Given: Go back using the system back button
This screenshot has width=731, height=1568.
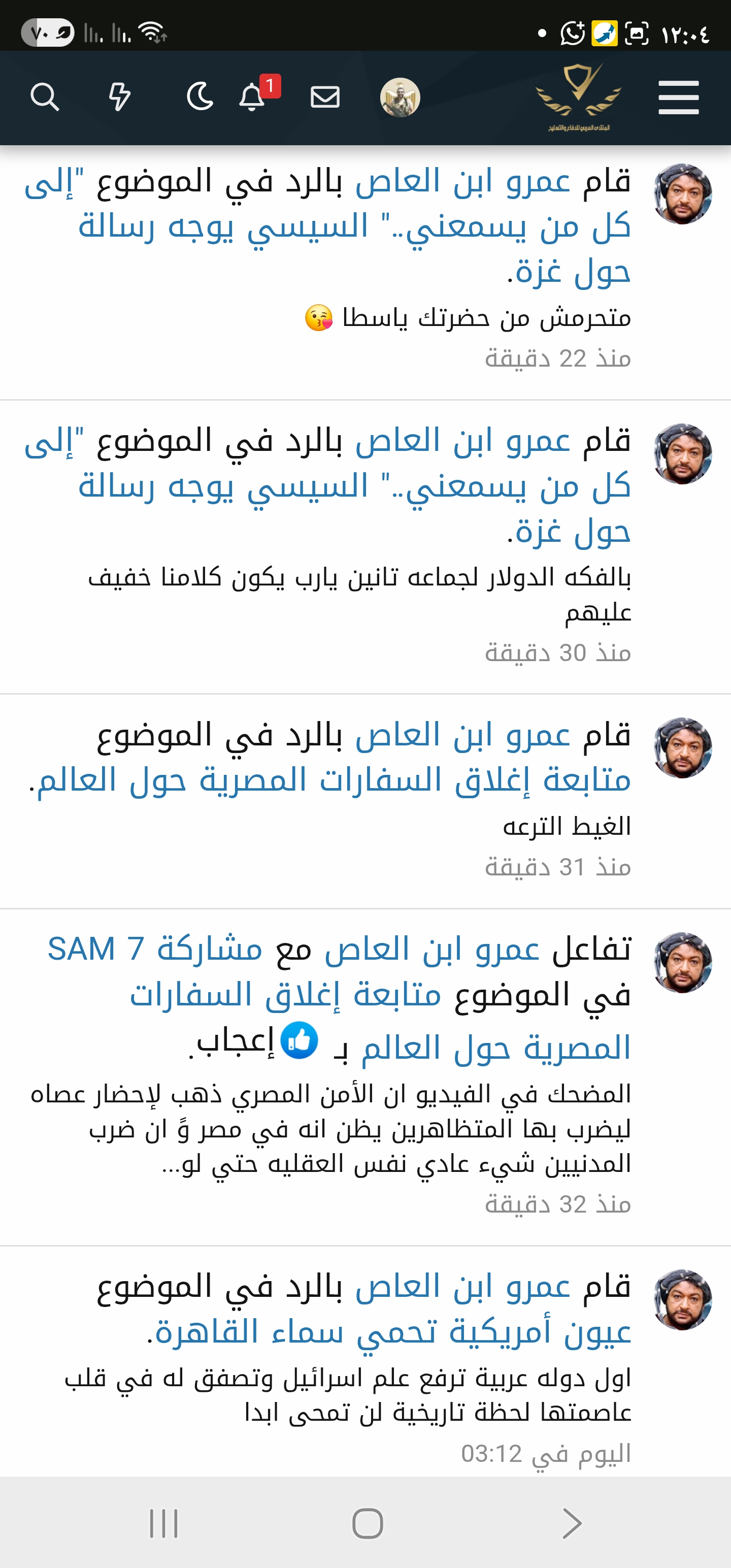Looking at the screenshot, I should click(571, 1523).
